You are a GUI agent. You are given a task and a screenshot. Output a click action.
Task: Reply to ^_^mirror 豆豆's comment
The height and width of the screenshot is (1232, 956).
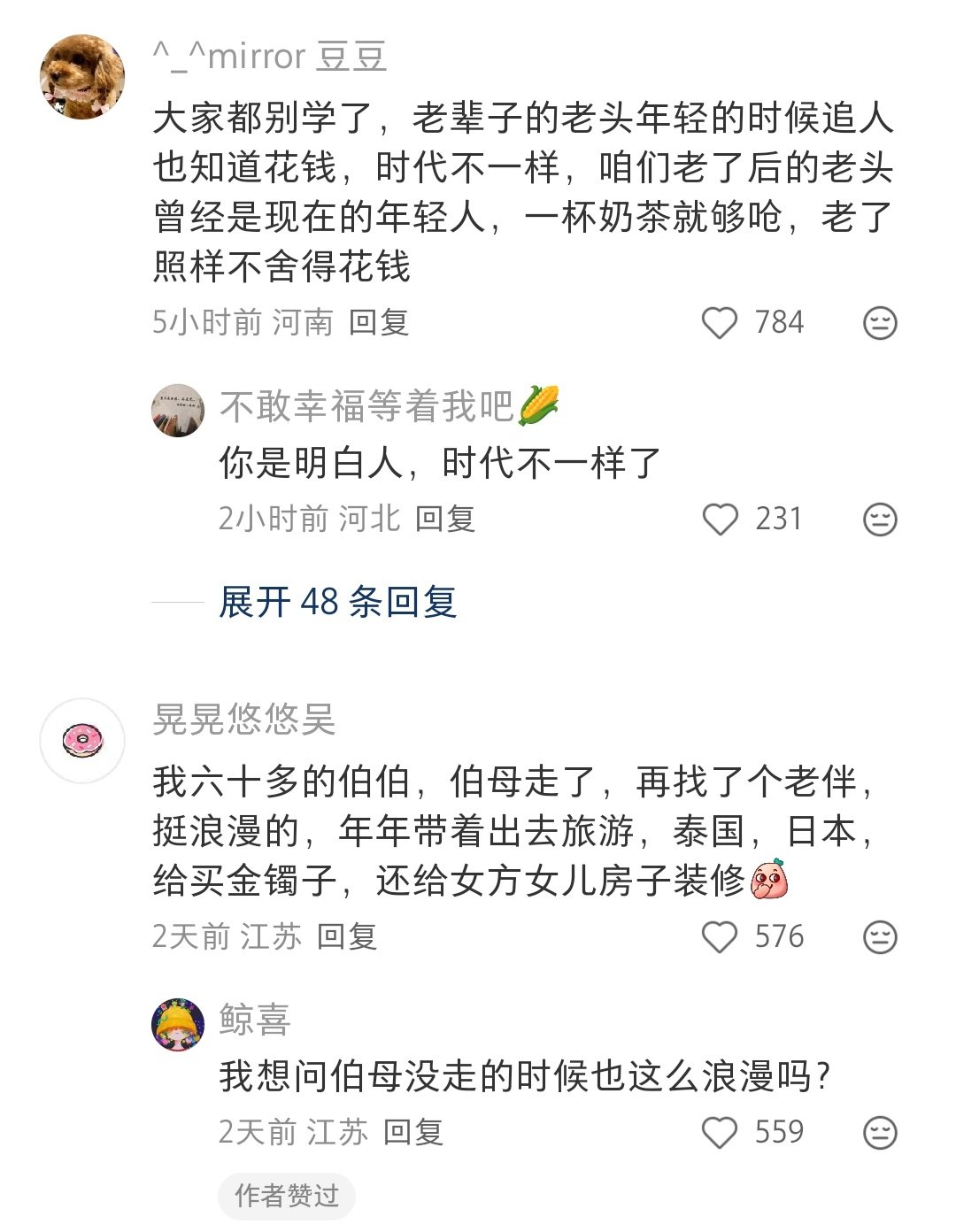(379, 323)
